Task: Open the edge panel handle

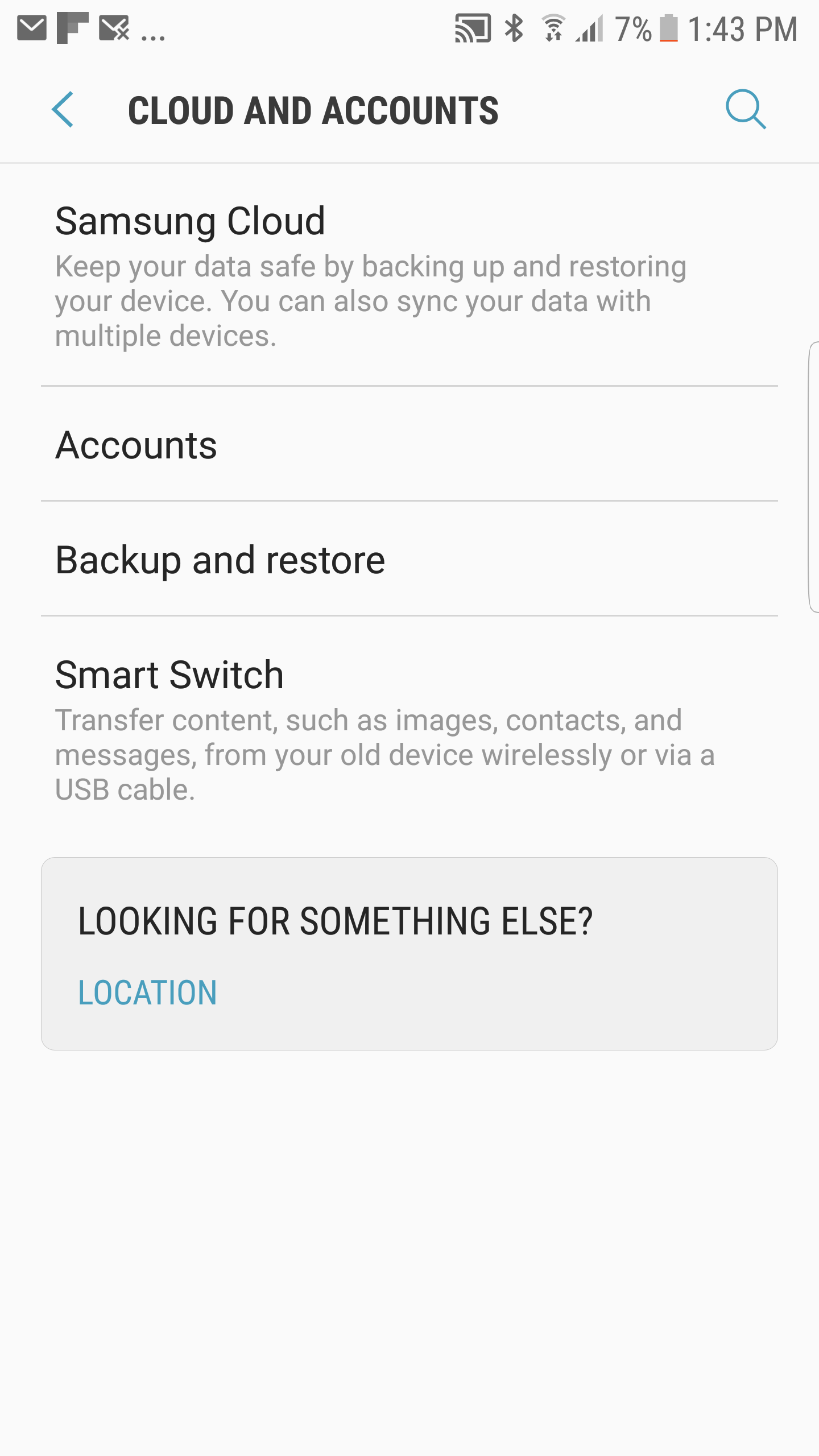Action: point(813,477)
